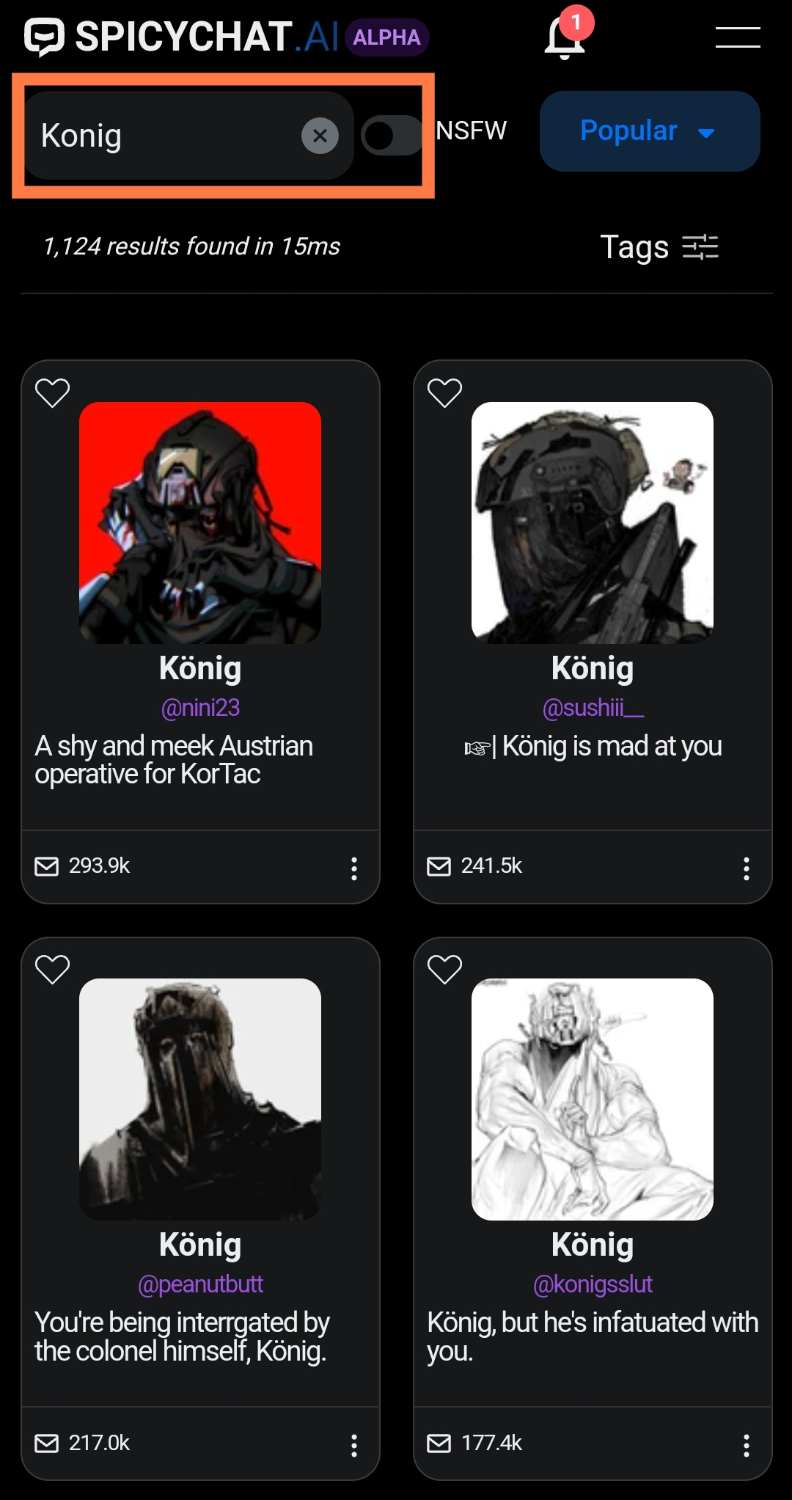Expand the Popular sort dropdown
The image size is (792, 1500).
pos(649,131)
